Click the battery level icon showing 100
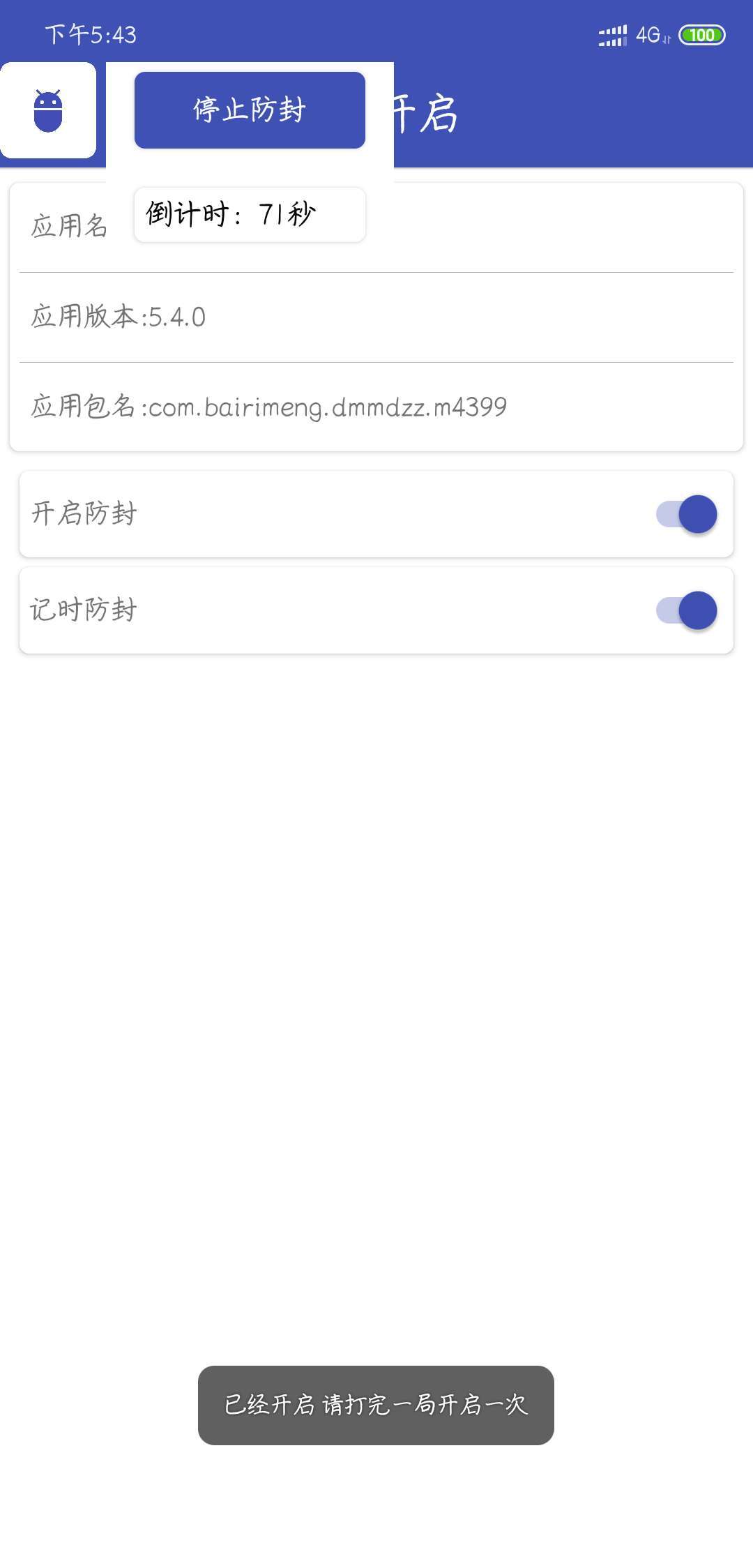 click(x=701, y=33)
